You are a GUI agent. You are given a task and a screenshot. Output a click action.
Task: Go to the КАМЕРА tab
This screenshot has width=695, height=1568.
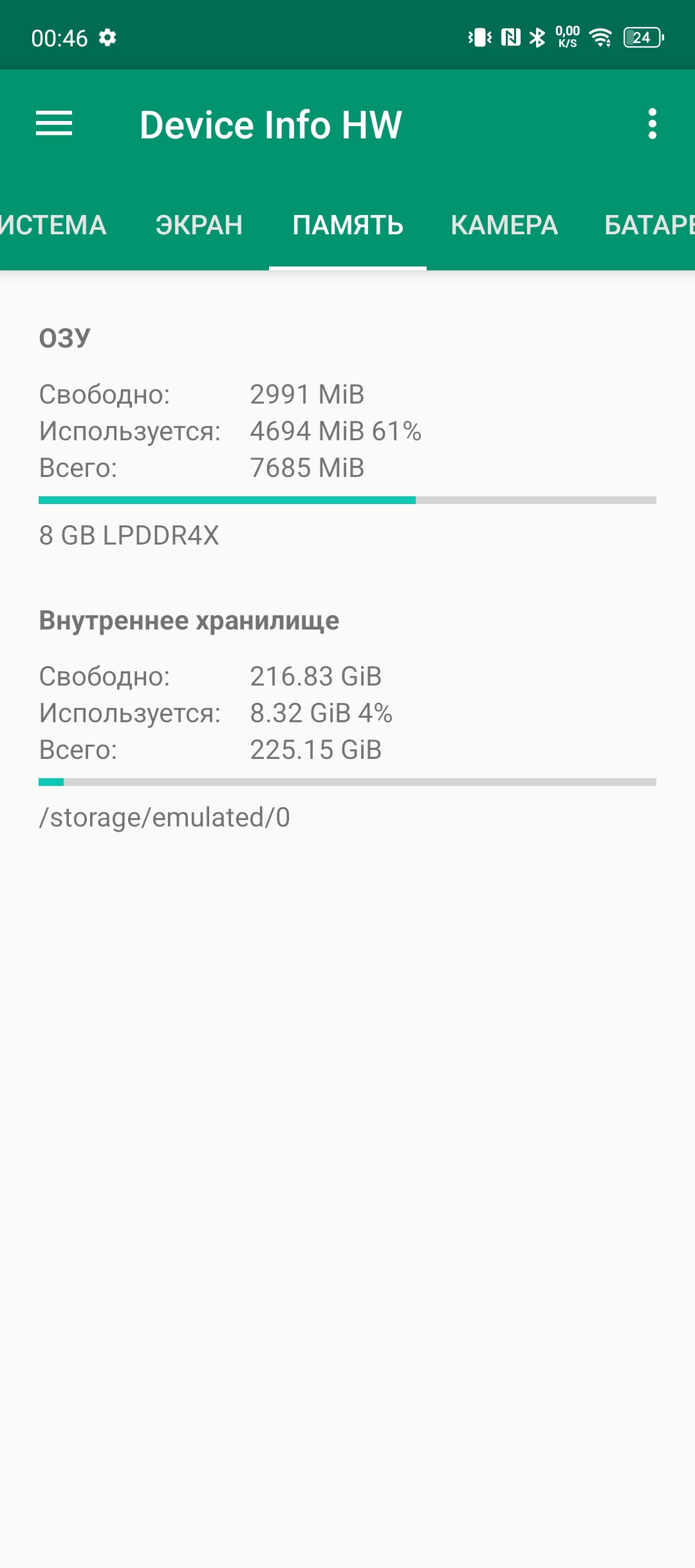click(x=504, y=225)
